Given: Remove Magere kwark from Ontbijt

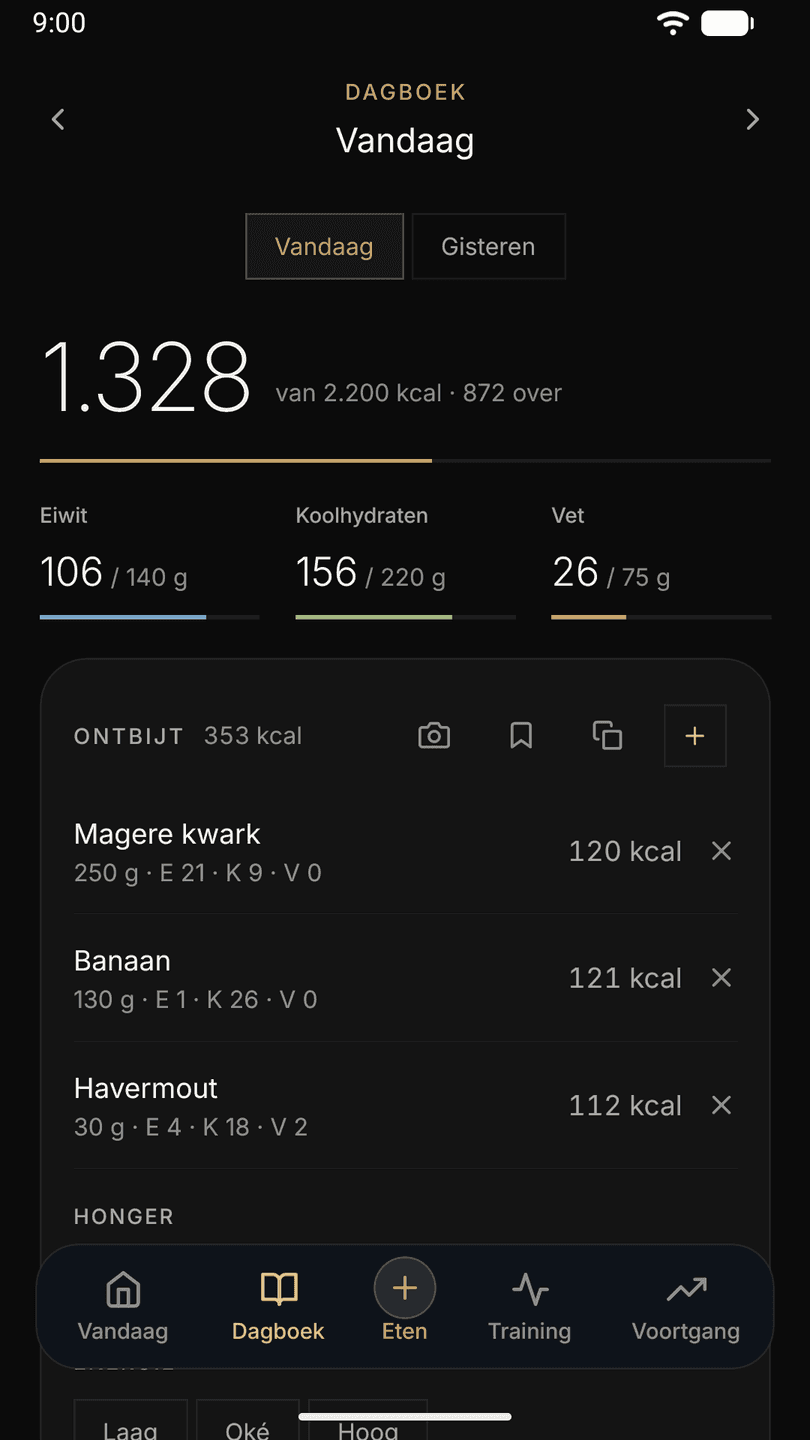Looking at the screenshot, I should click(721, 851).
